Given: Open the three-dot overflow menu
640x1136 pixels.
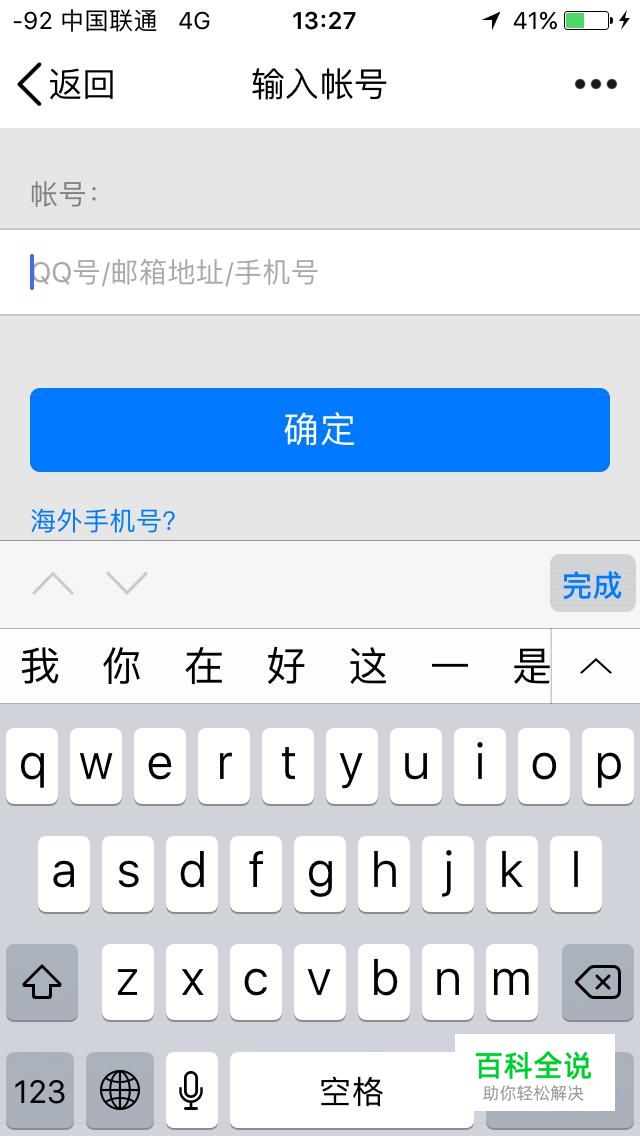Looking at the screenshot, I should click(x=596, y=84).
